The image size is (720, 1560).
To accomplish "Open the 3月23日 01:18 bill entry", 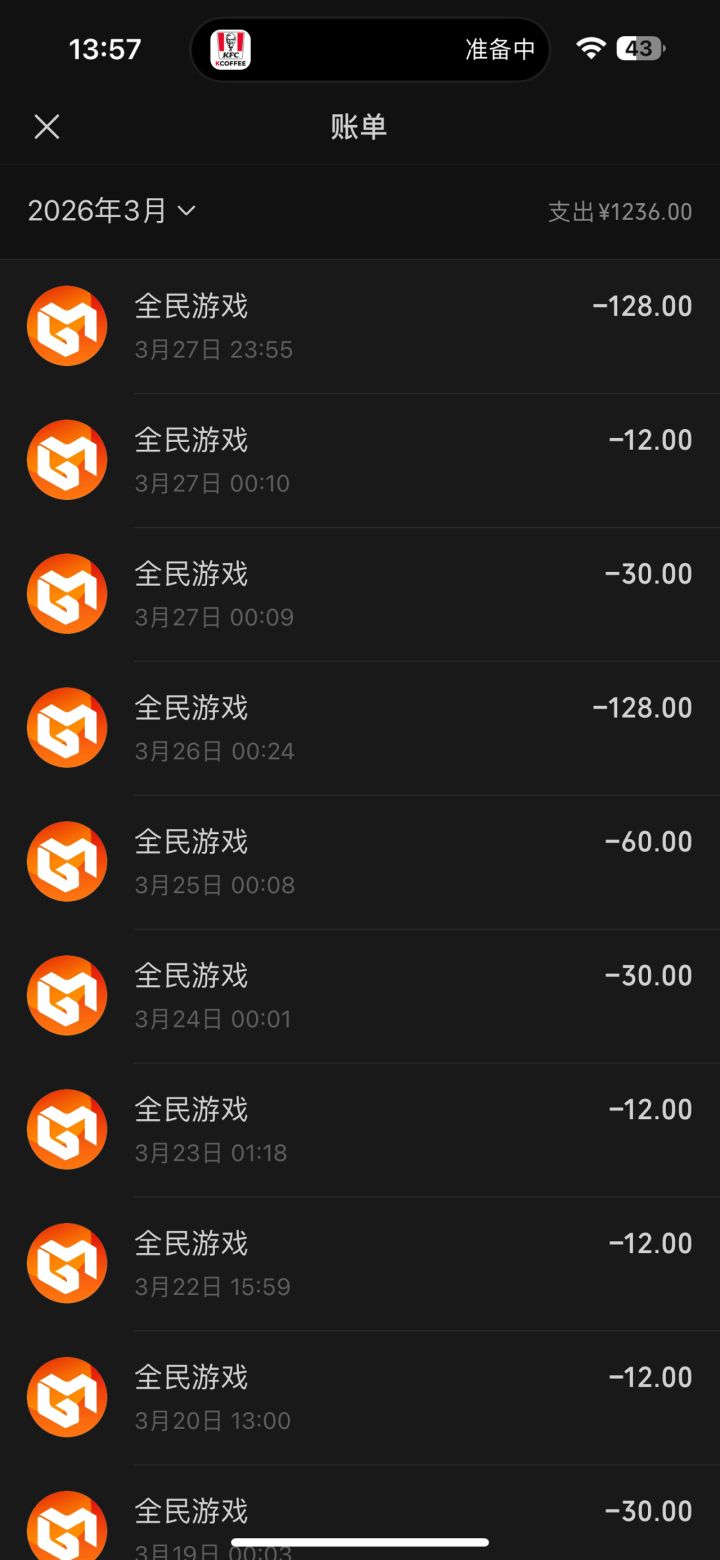I will (x=360, y=1130).
